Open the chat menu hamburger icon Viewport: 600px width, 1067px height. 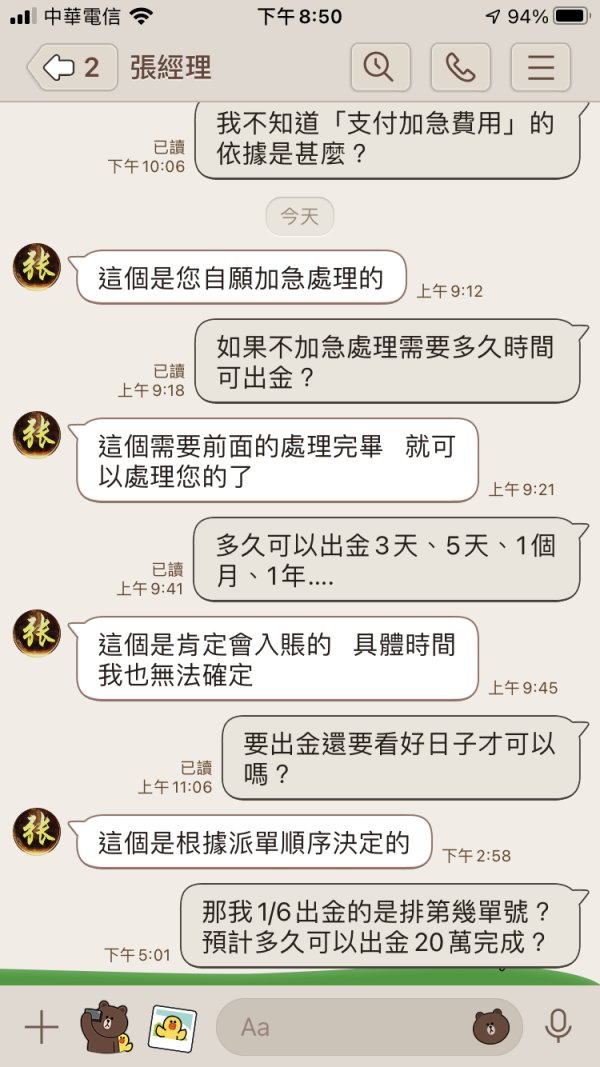[541, 67]
